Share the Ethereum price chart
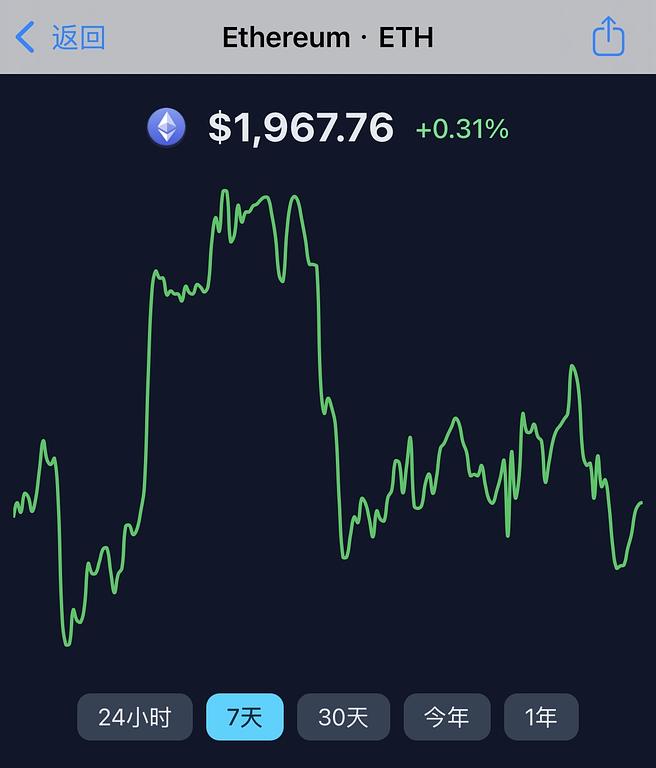Image resolution: width=656 pixels, height=768 pixels. click(608, 38)
